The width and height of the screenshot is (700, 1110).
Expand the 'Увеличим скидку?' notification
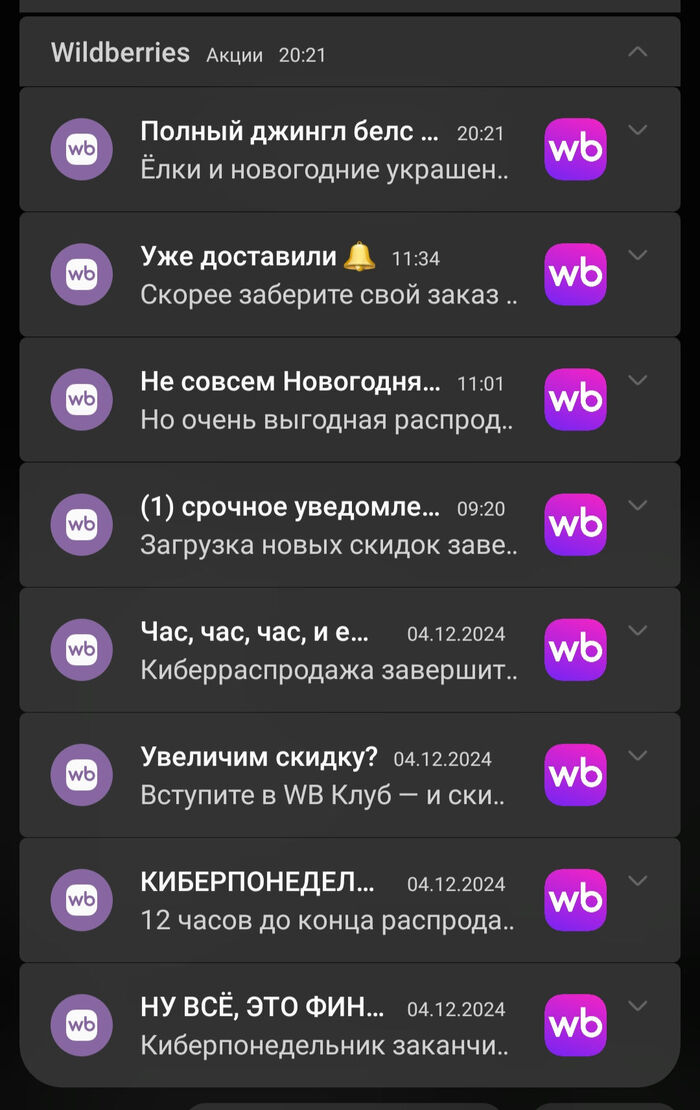point(637,755)
